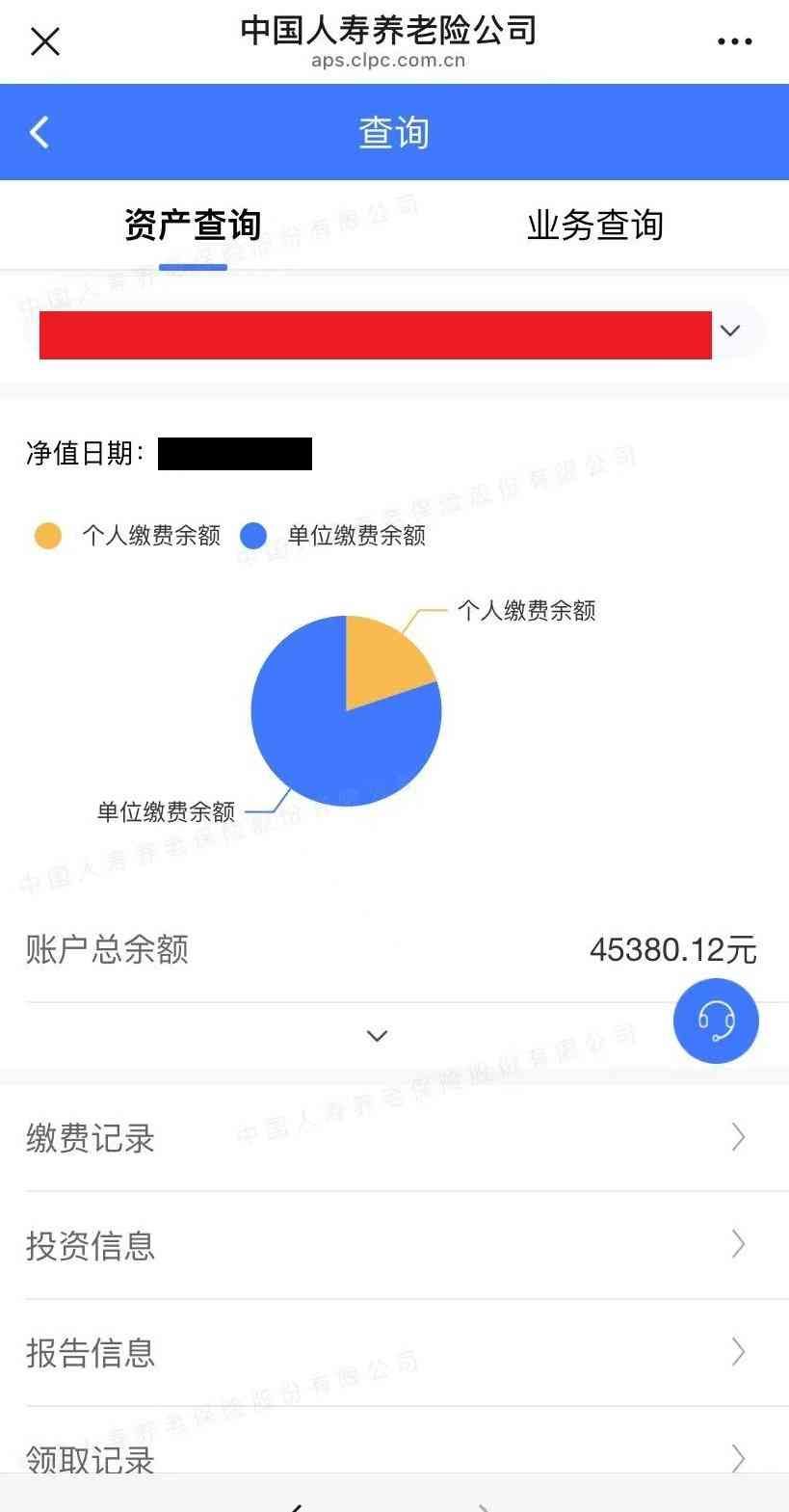Screen dimensions: 789x1512
Task: Close the web page with the X
Action: [x=45, y=41]
